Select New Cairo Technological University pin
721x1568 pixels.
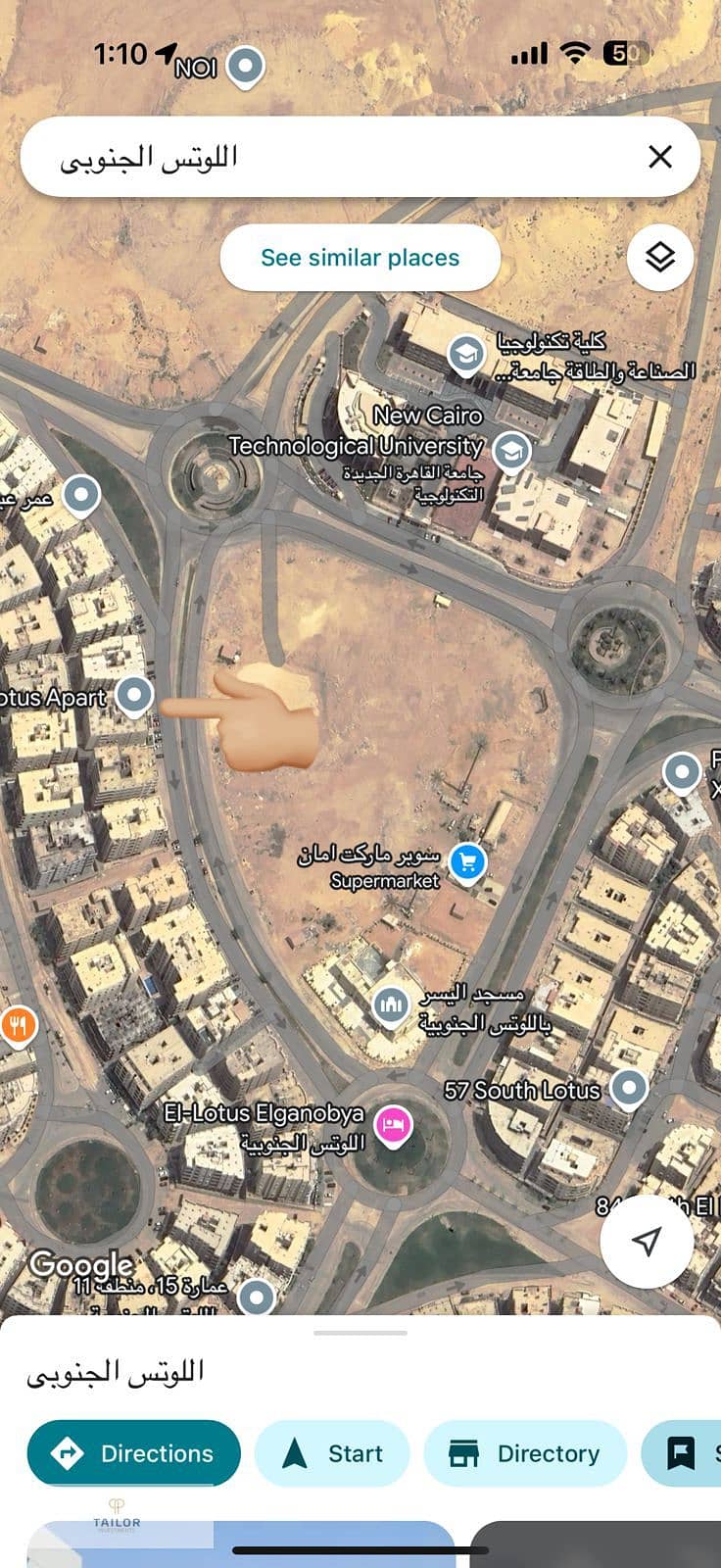tap(511, 452)
